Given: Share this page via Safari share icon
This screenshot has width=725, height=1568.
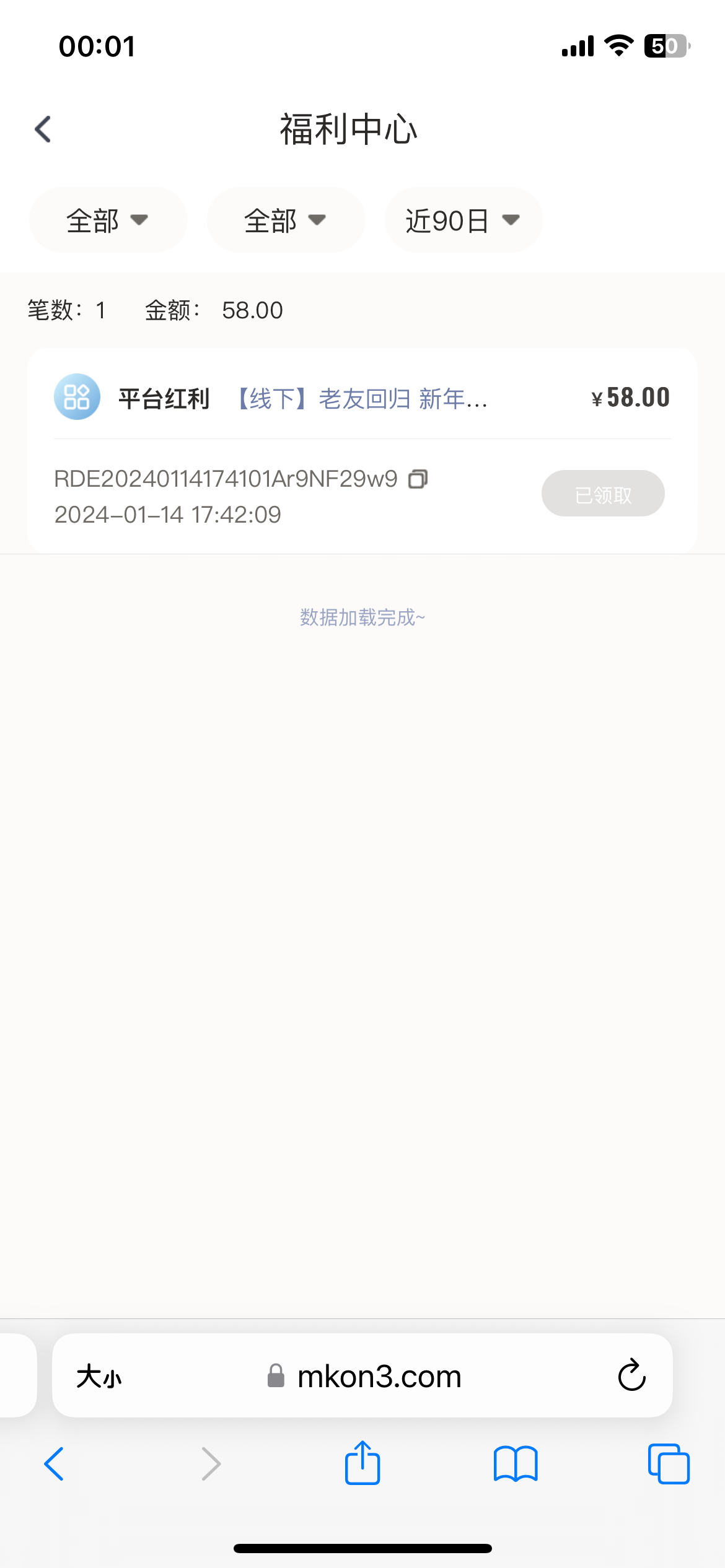Looking at the screenshot, I should (362, 1464).
